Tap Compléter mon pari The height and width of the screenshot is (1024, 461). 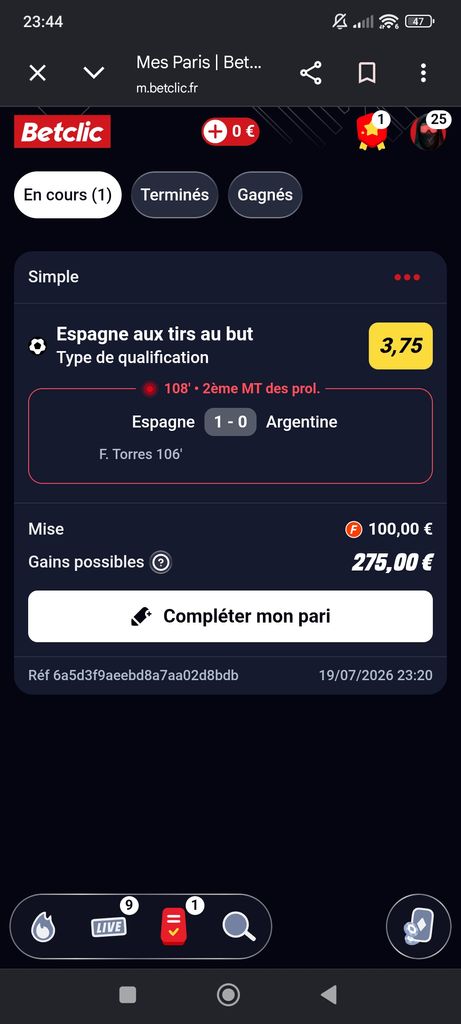point(230,616)
